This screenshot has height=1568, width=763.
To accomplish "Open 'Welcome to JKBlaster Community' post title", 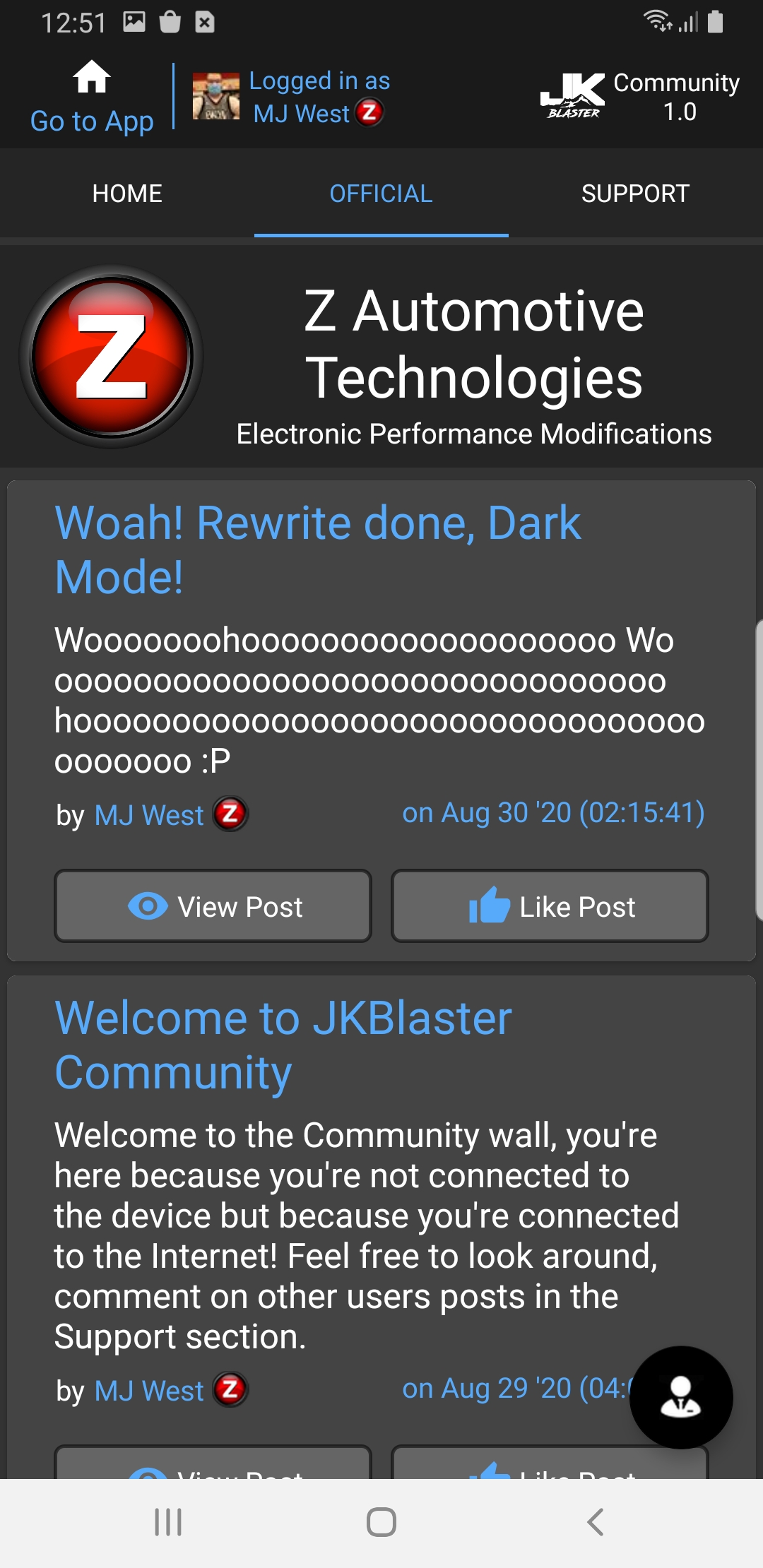I will 283,1045.
